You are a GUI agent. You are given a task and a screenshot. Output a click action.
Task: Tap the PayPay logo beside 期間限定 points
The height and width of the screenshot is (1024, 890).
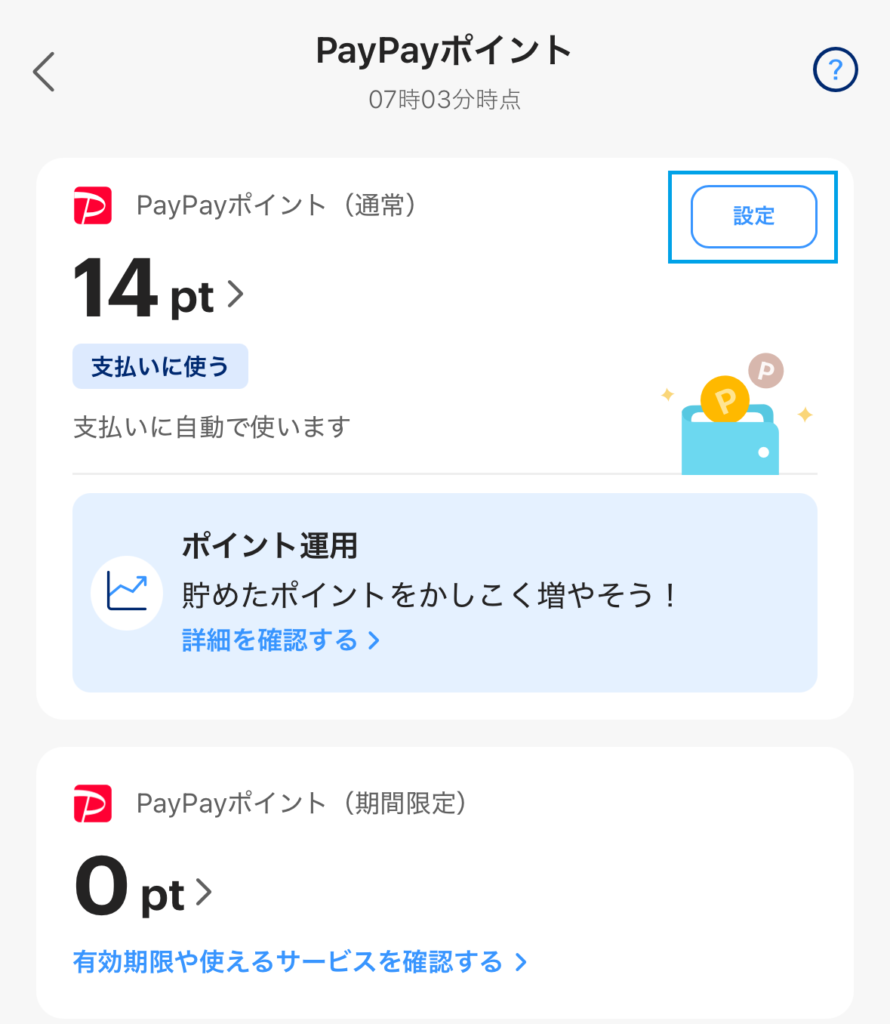pyautogui.click(x=93, y=800)
